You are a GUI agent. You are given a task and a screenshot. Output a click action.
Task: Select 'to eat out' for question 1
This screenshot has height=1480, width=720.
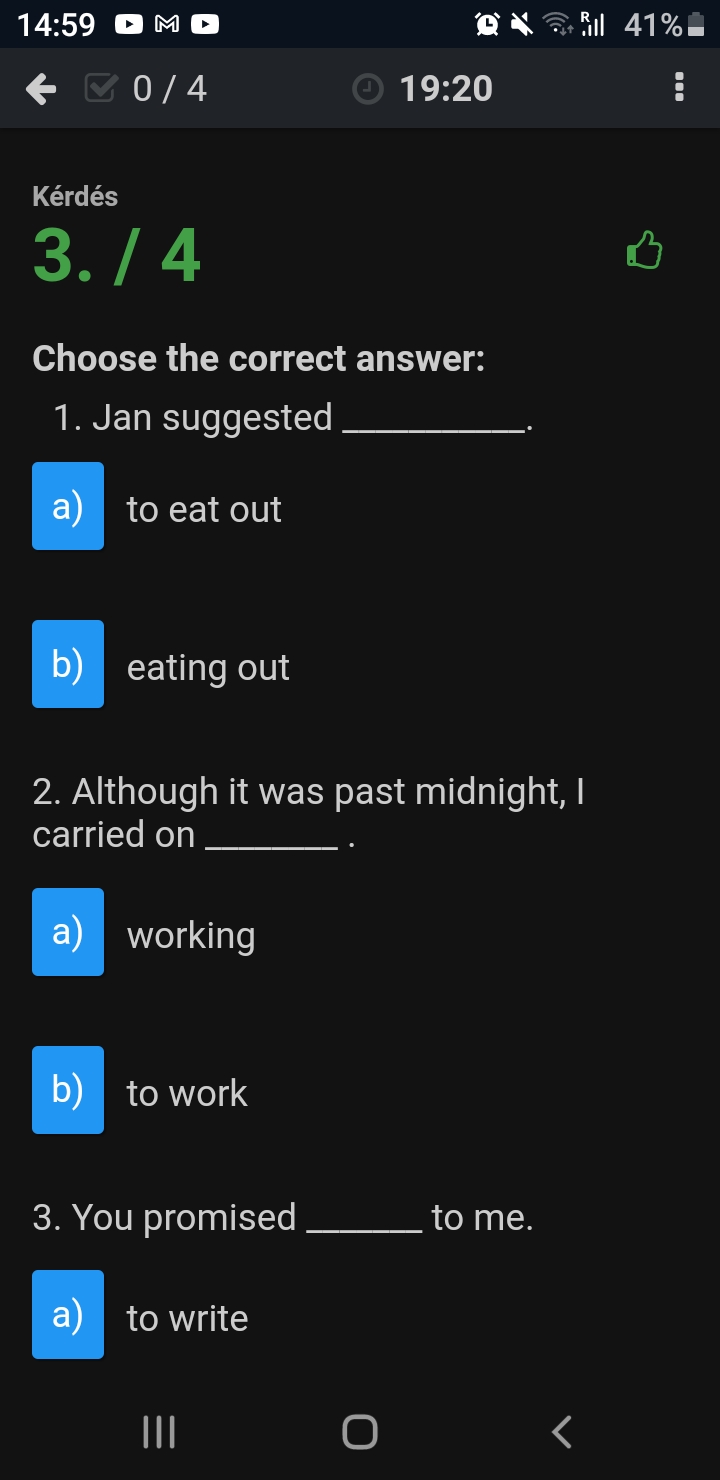tap(68, 506)
